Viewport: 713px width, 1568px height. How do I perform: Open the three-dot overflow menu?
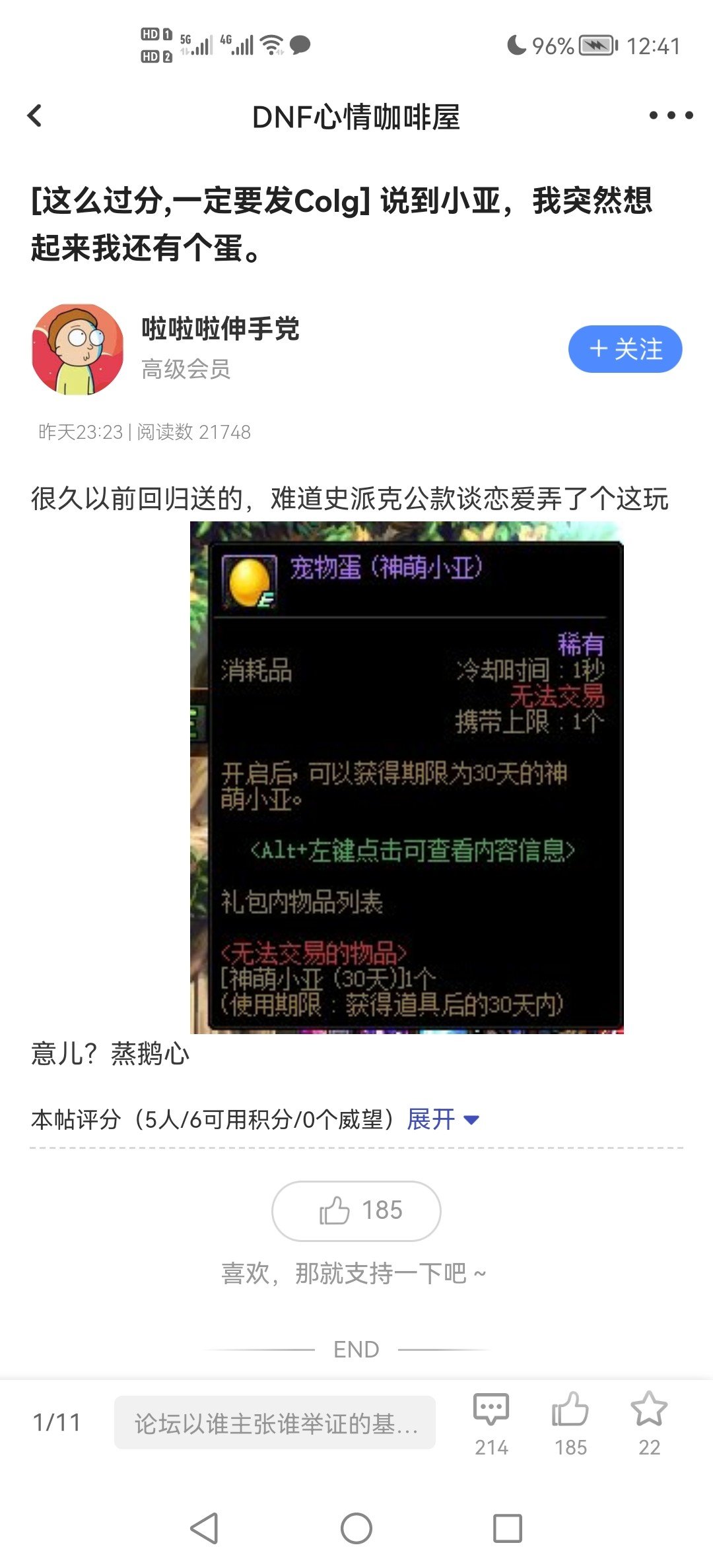[671, 115]
